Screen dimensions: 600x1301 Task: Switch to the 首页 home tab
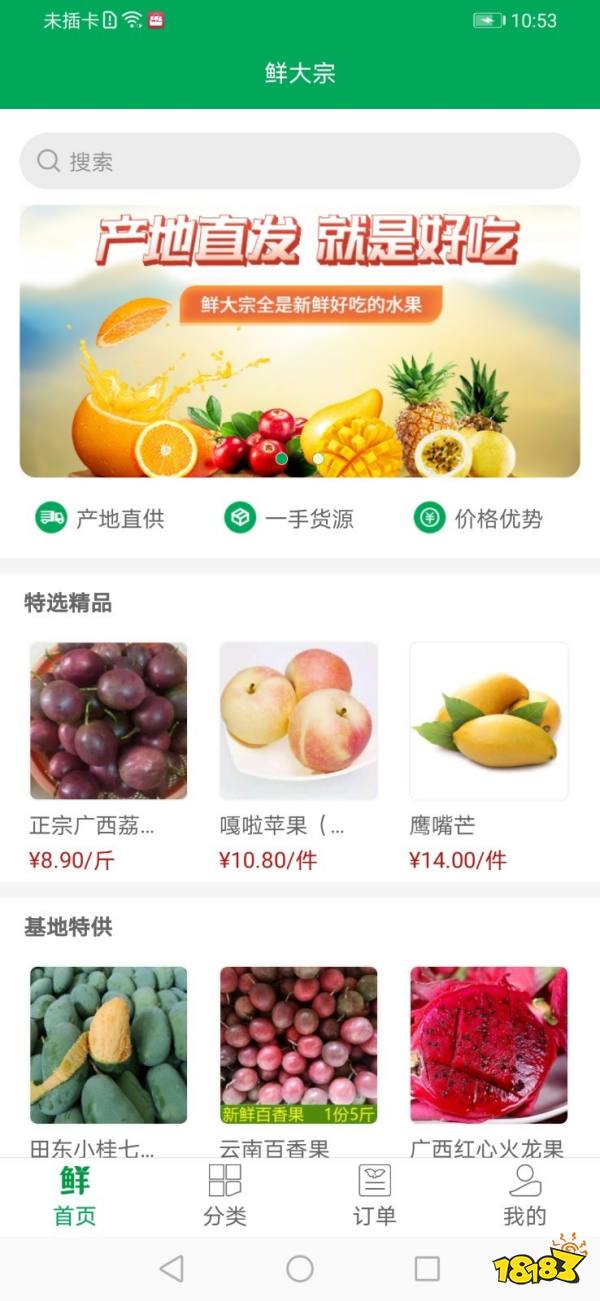tap(75, 1195)
